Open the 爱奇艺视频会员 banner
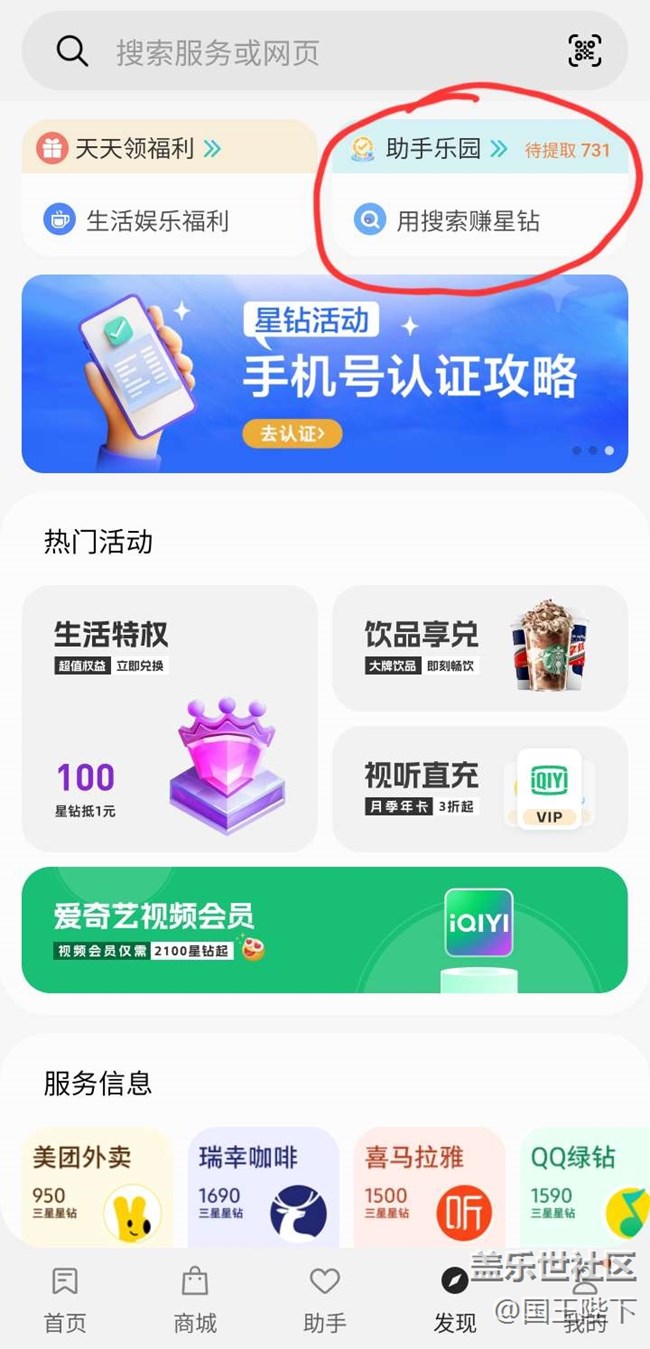 click(x=325, y=930)
